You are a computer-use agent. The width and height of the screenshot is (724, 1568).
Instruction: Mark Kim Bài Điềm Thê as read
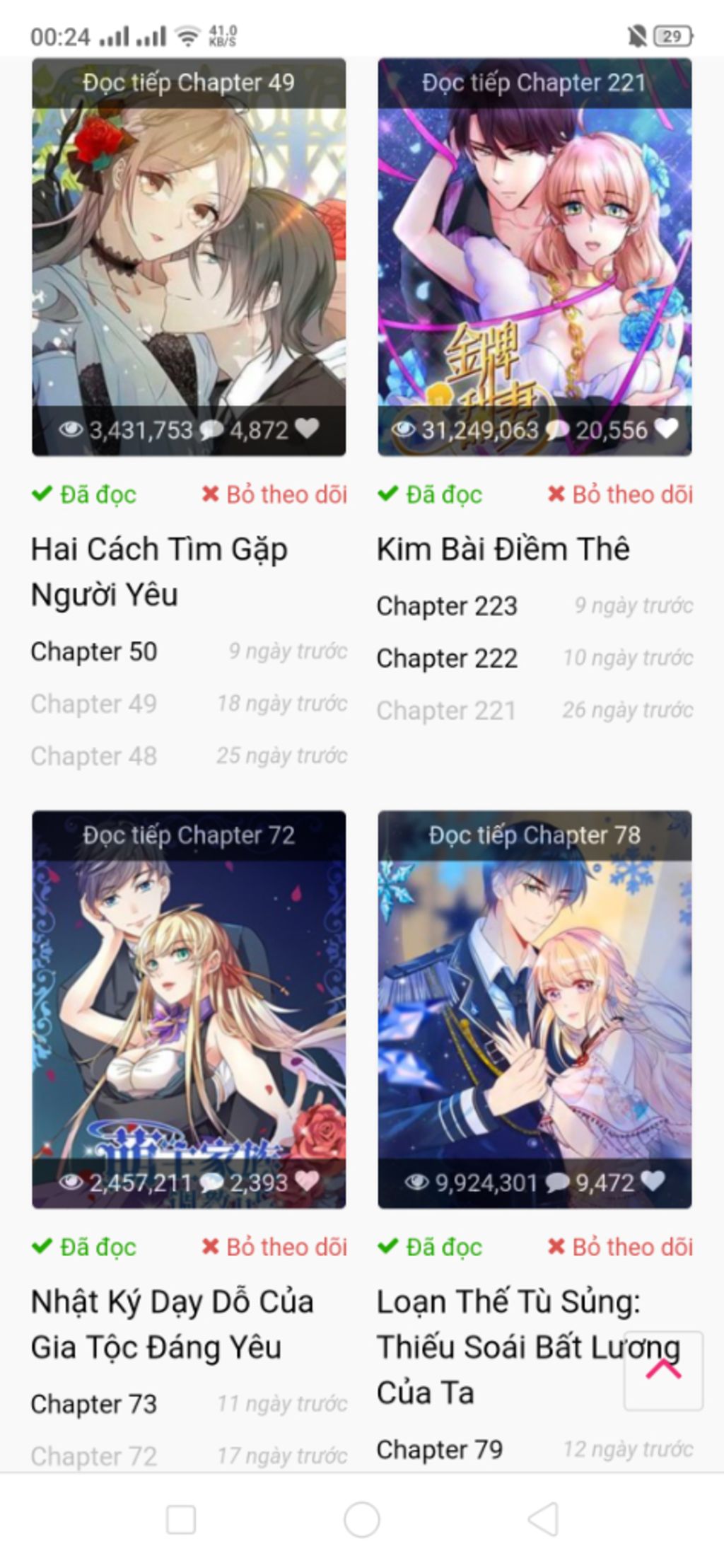(430, 494)
